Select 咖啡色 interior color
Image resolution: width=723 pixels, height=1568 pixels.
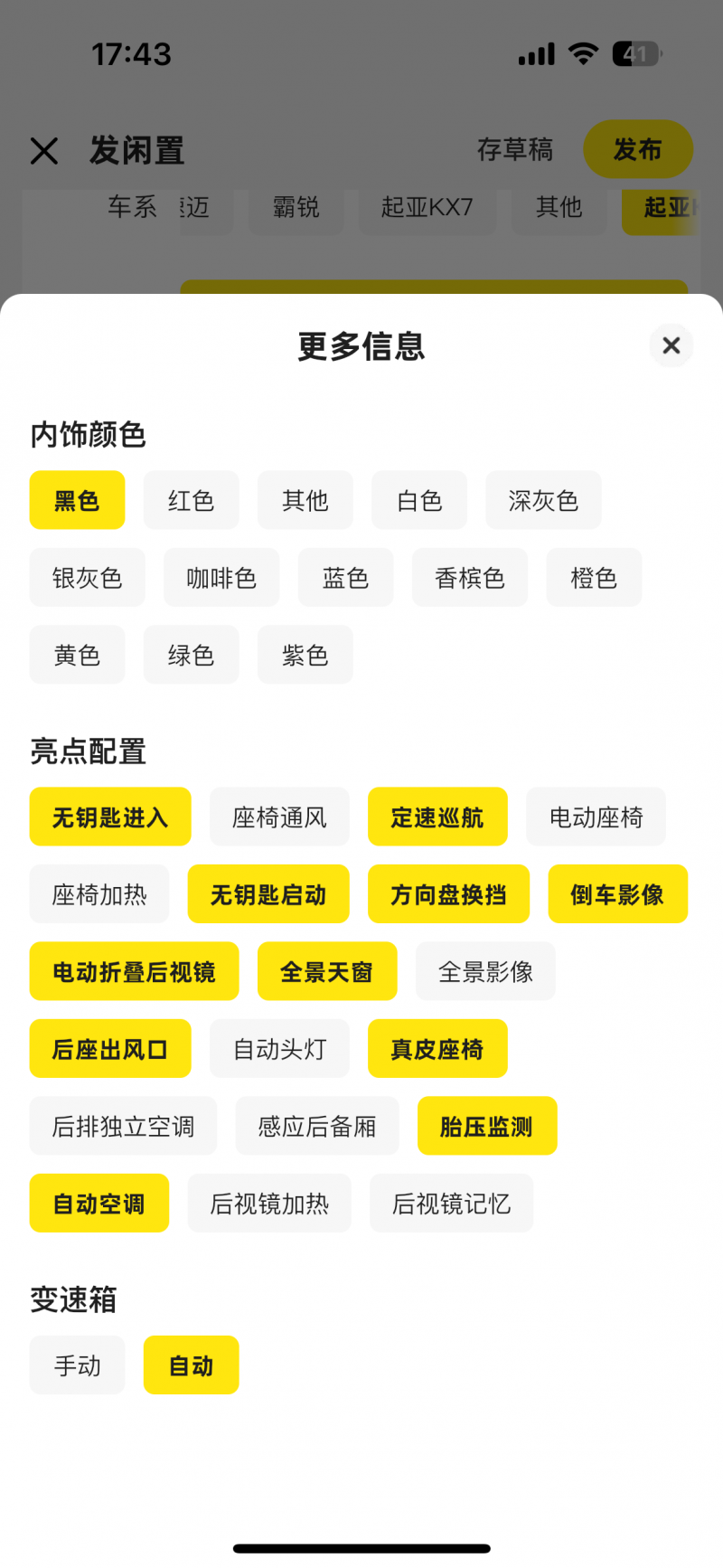(x=221, y=578)
